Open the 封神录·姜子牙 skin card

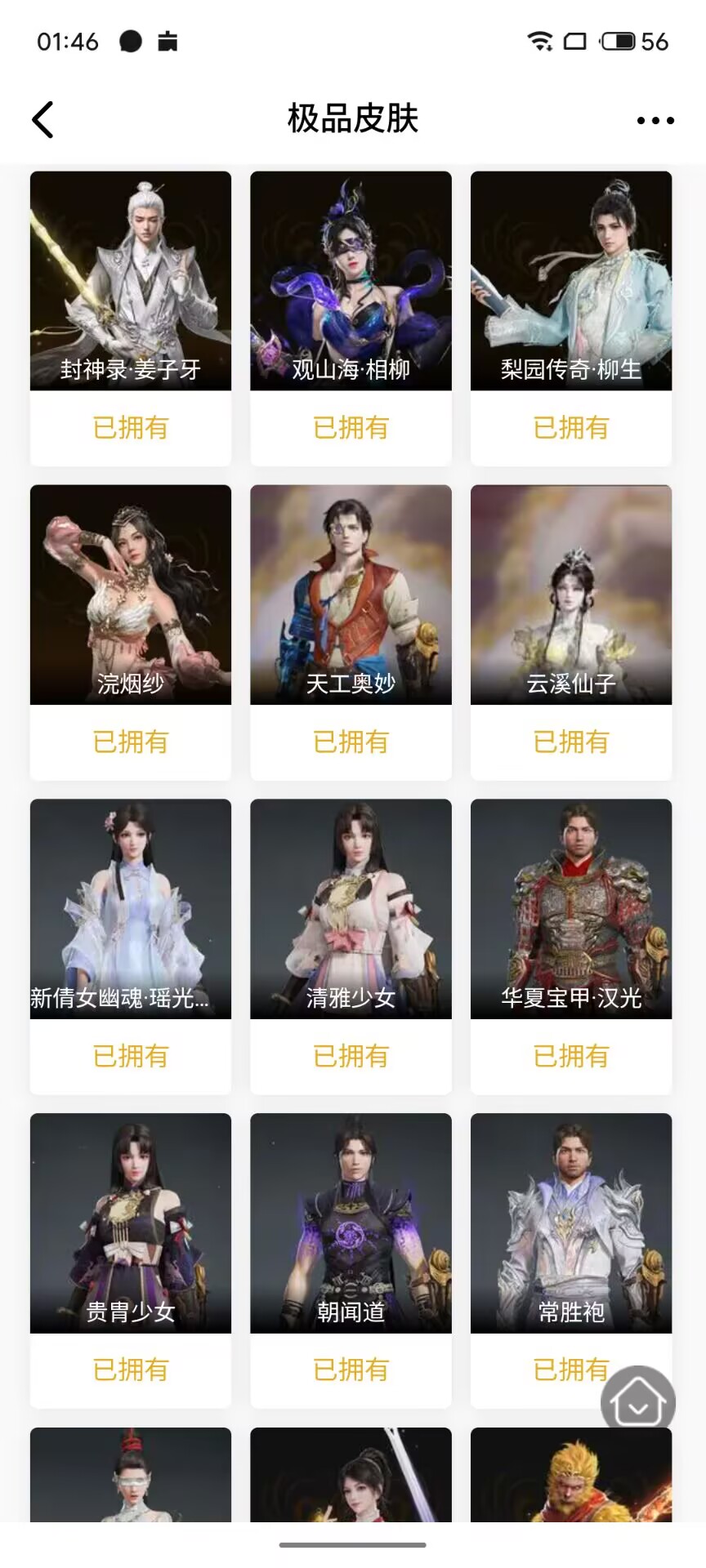pos(131,281)
